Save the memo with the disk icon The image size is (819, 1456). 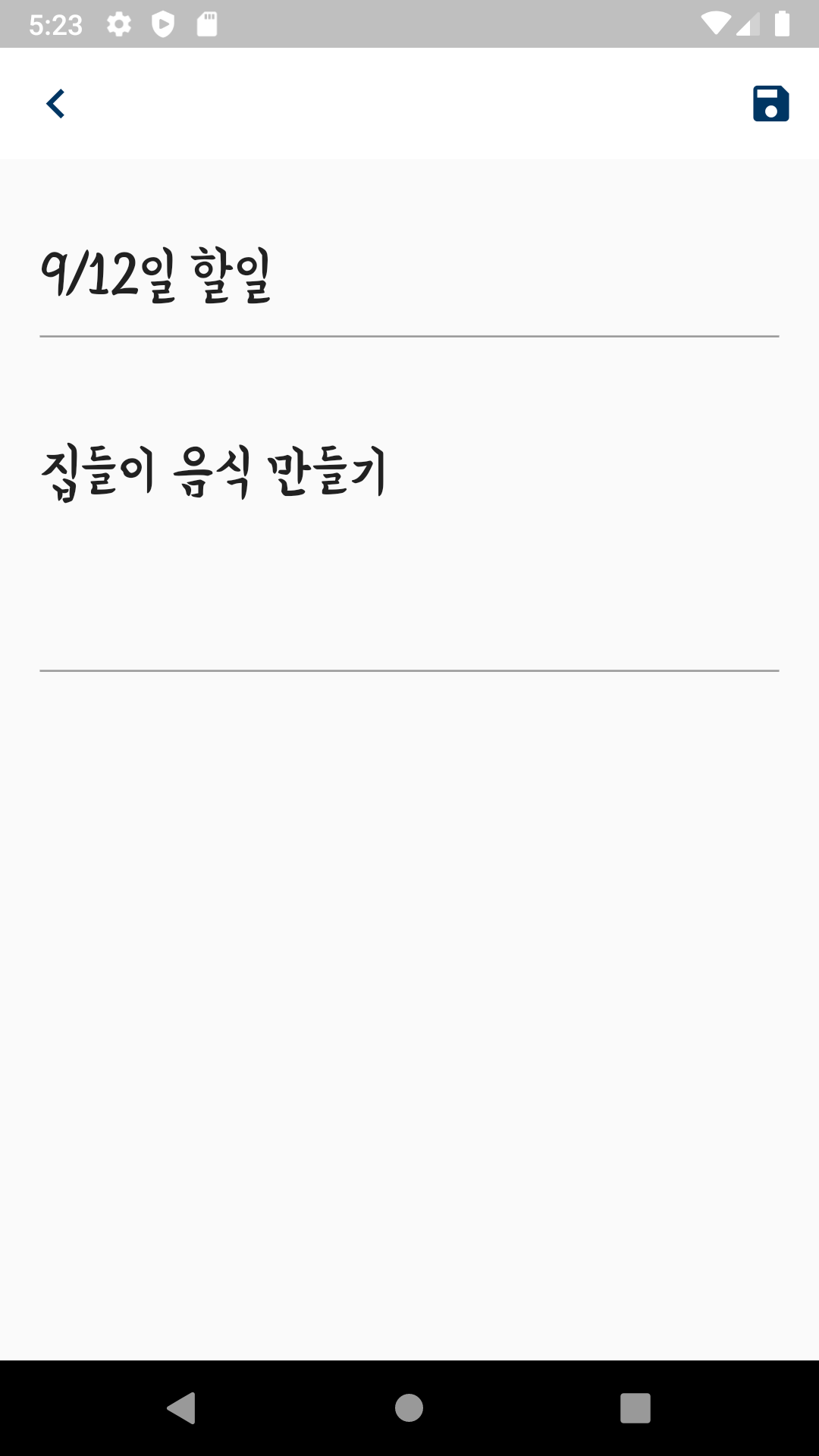coord(770,104)
